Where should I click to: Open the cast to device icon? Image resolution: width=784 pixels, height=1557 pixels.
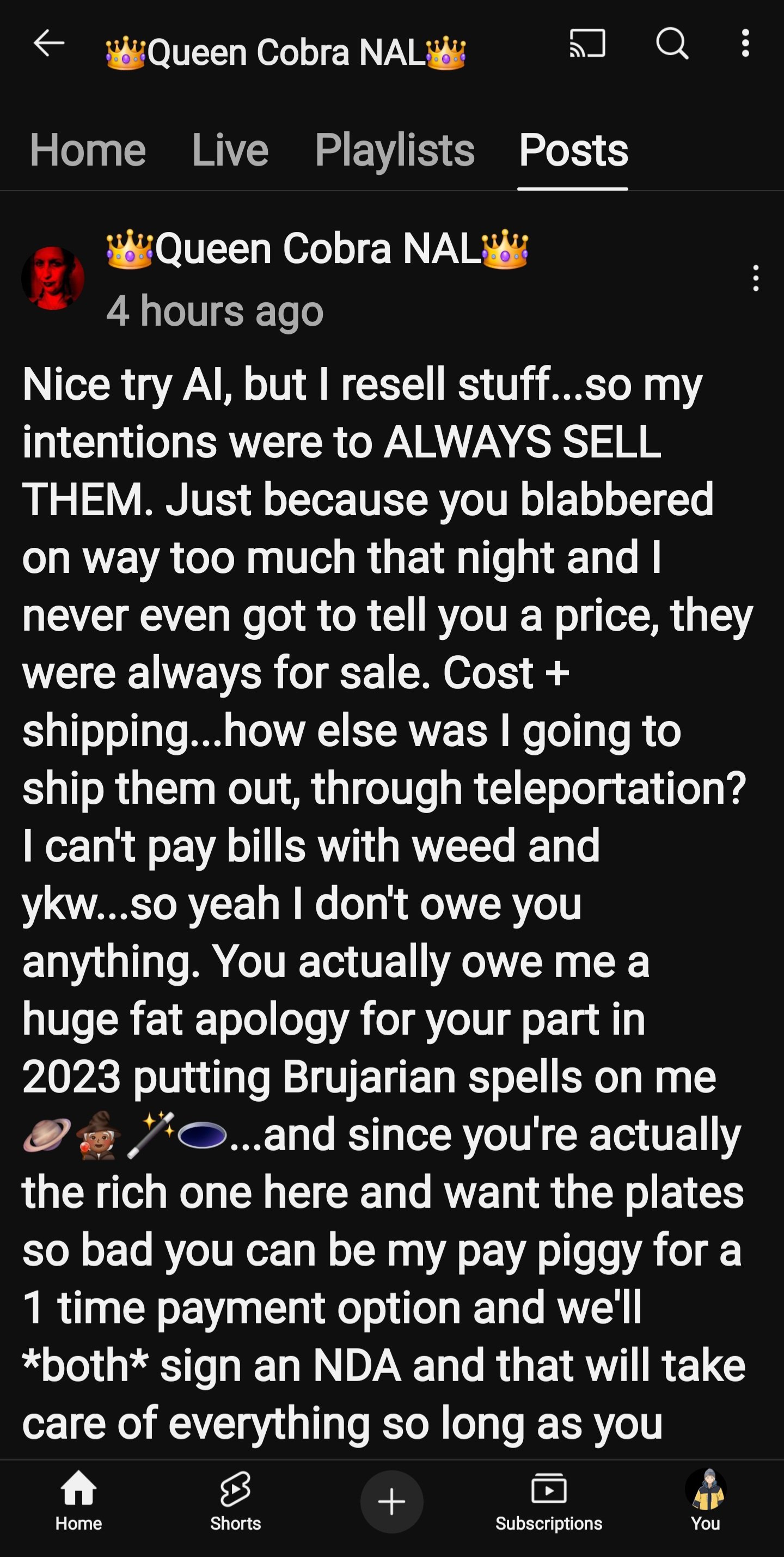click(x=587, y=44)
